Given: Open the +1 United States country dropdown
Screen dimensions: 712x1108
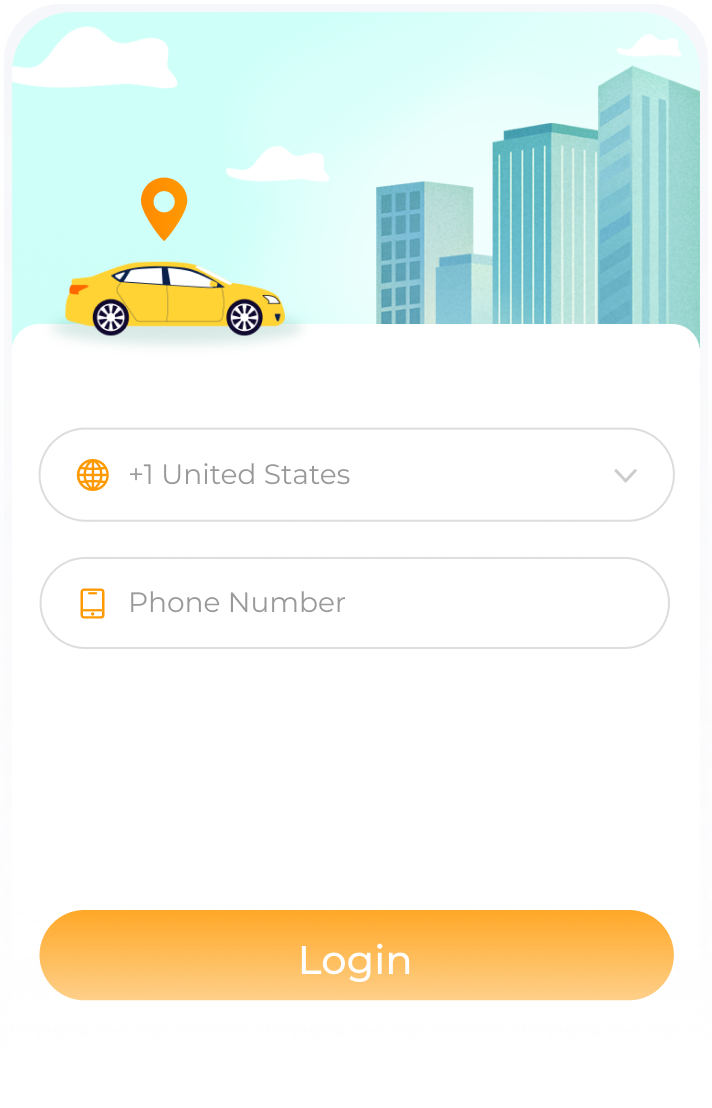Looking at the screenshot, I should pyautogui.click(x=356, y=475).
